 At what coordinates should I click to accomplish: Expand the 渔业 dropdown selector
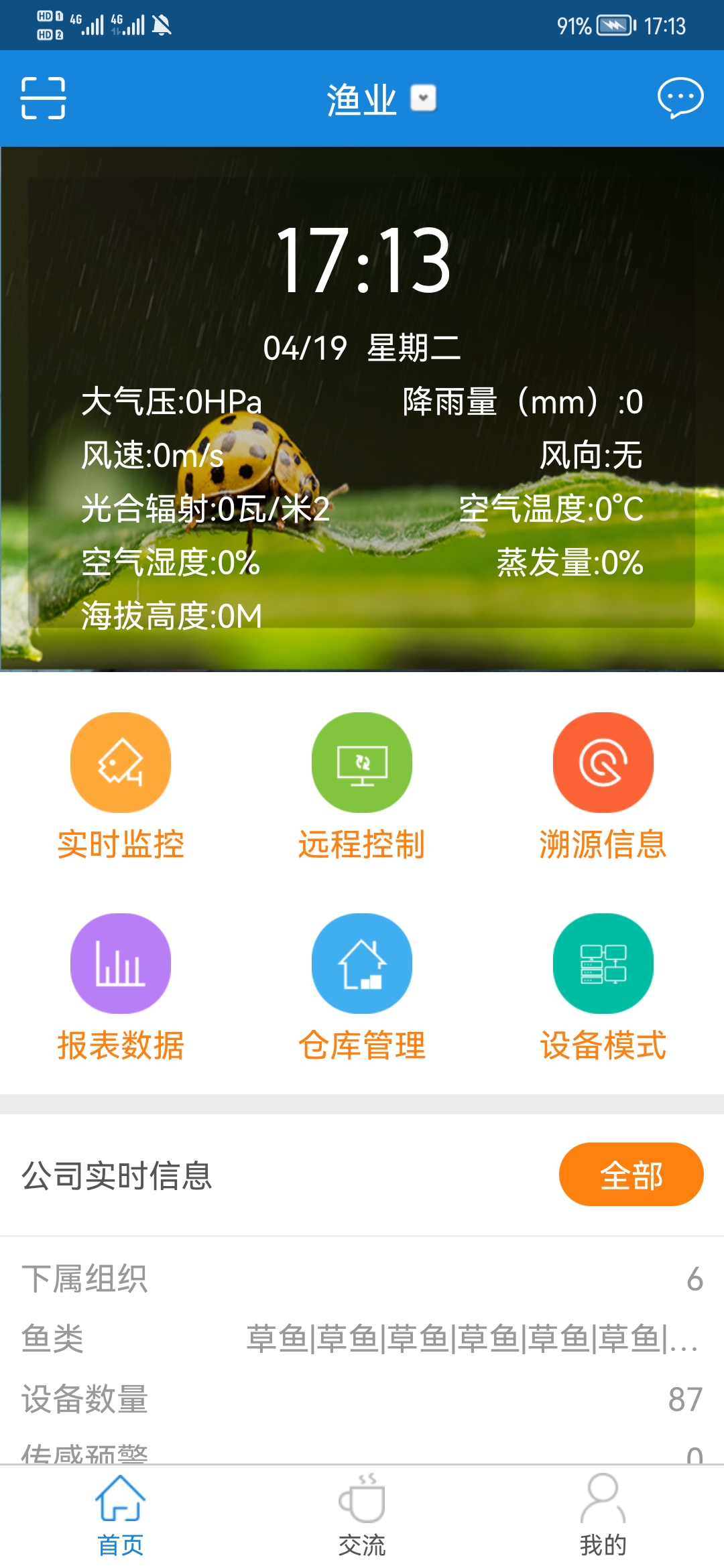pos(423,98)
